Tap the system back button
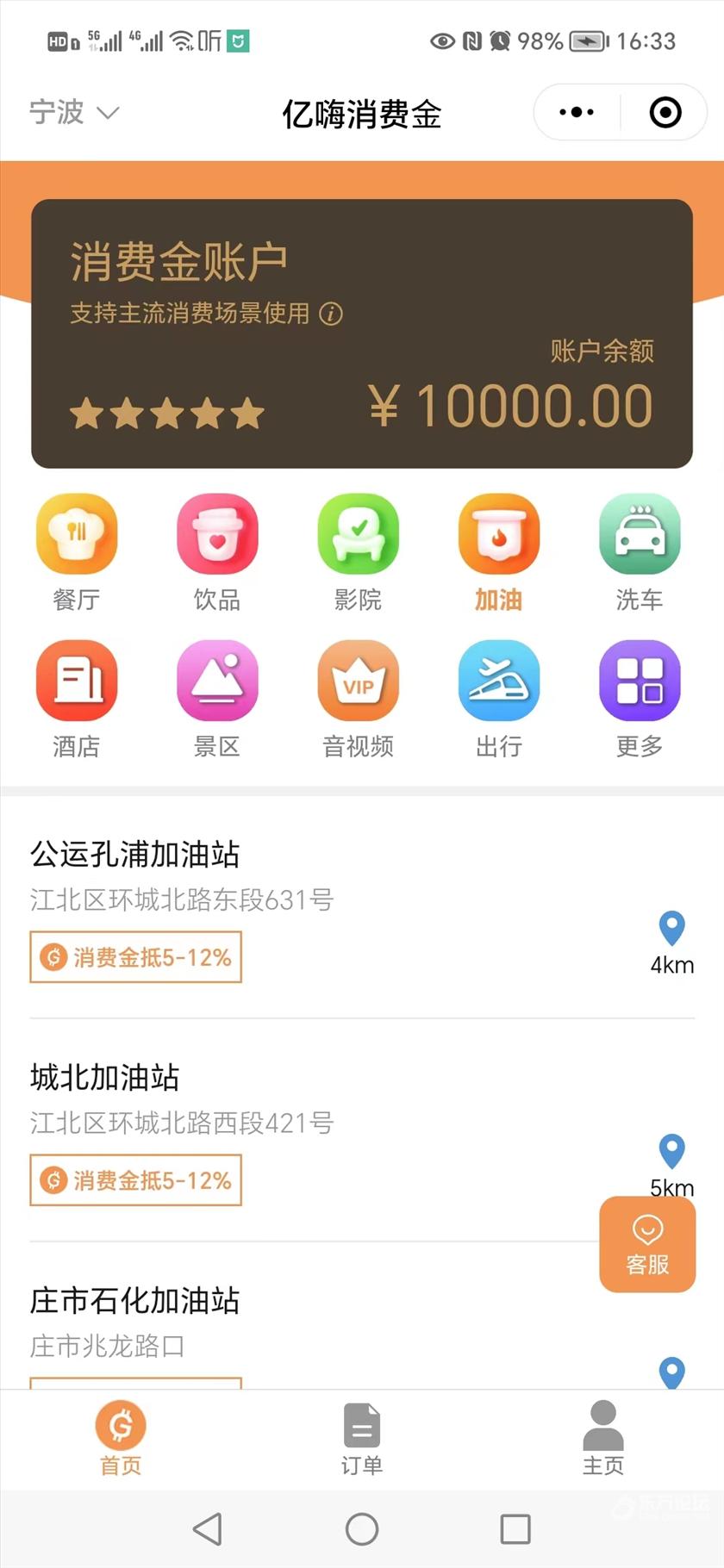 [207, 1529]
